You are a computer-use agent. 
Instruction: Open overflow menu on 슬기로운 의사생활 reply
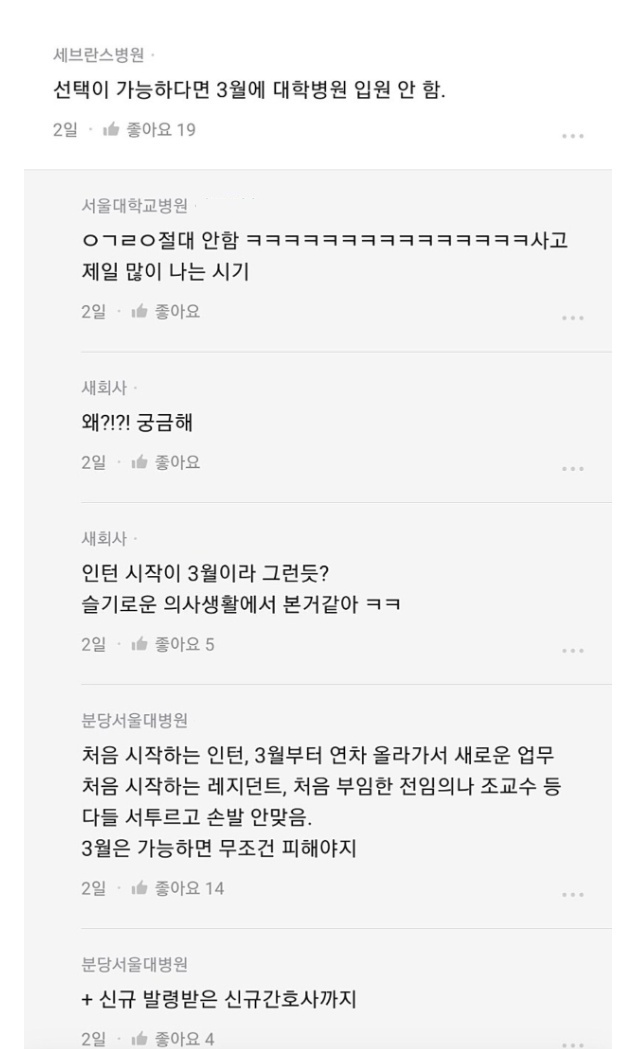tap(573, 648)
